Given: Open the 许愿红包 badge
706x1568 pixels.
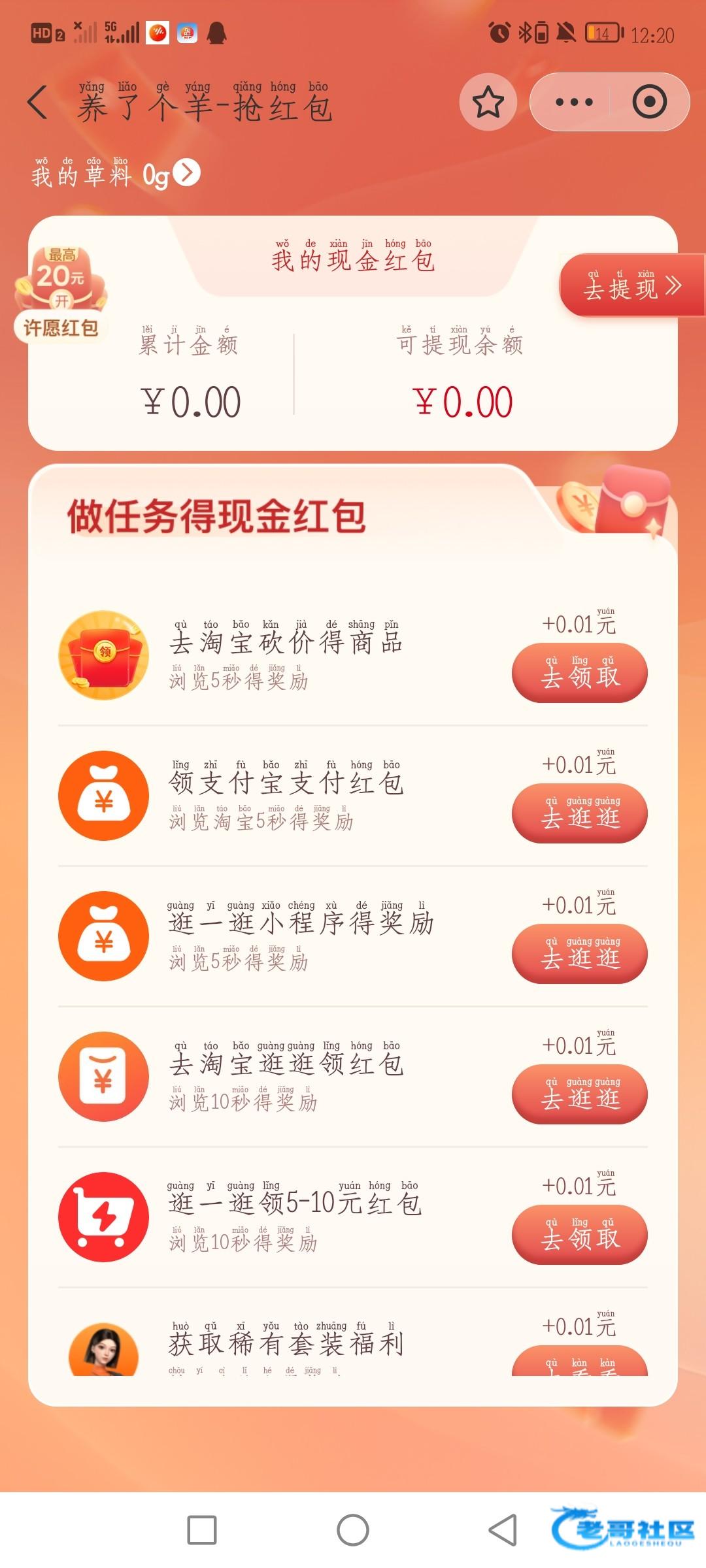Looking at the screenshot, I should pyautogui.click(x=61, y=294).
